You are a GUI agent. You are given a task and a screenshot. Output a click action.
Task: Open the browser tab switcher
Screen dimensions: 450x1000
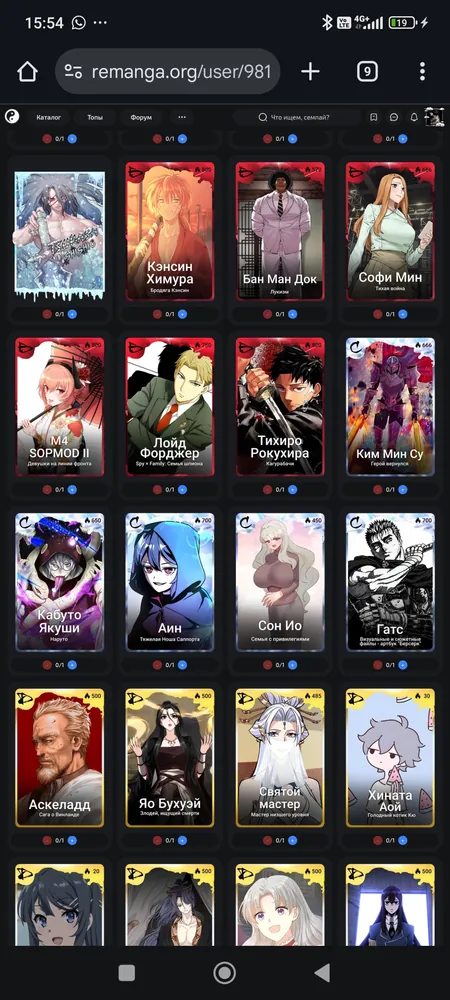pyautogui.click(x=367, y=71)
